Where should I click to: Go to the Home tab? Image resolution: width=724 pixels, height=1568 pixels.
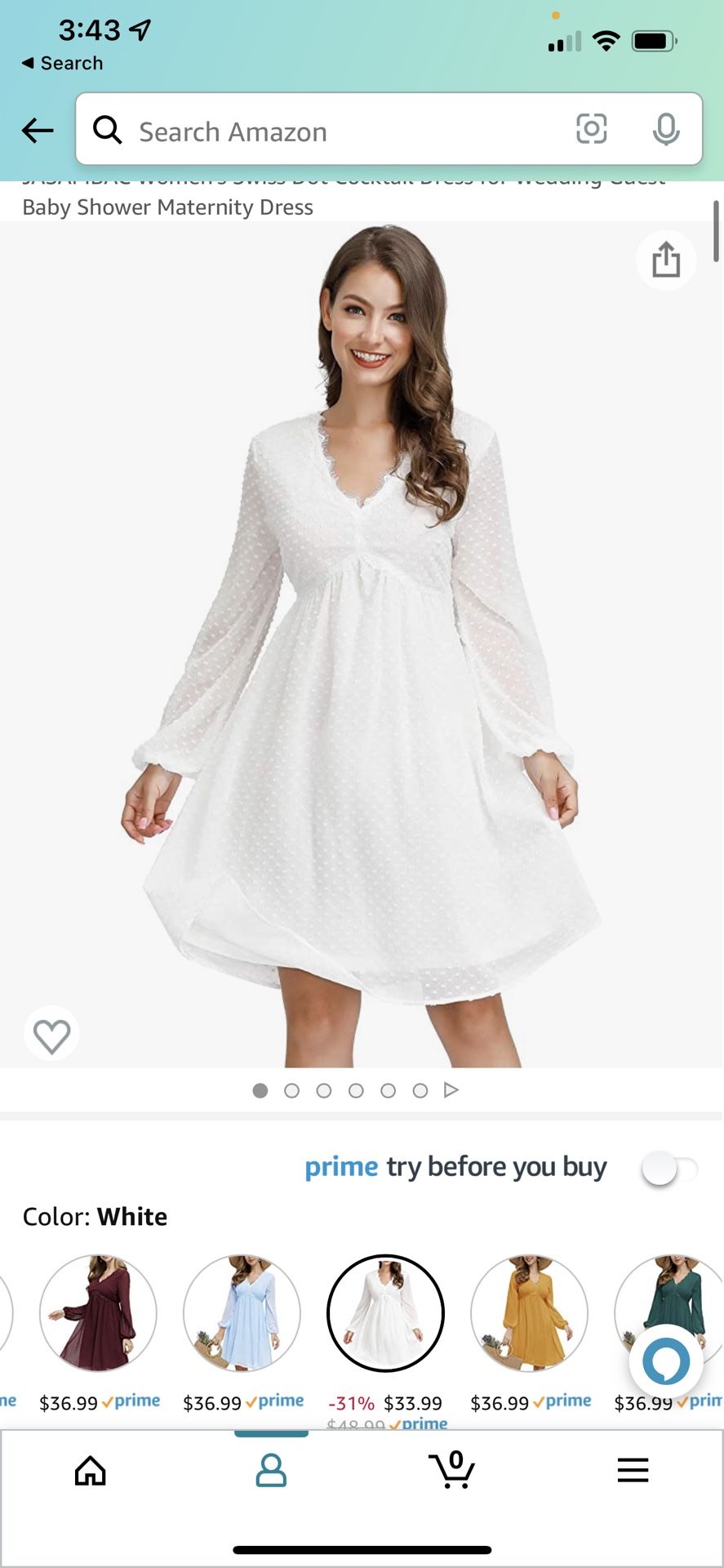[91, 1471]
